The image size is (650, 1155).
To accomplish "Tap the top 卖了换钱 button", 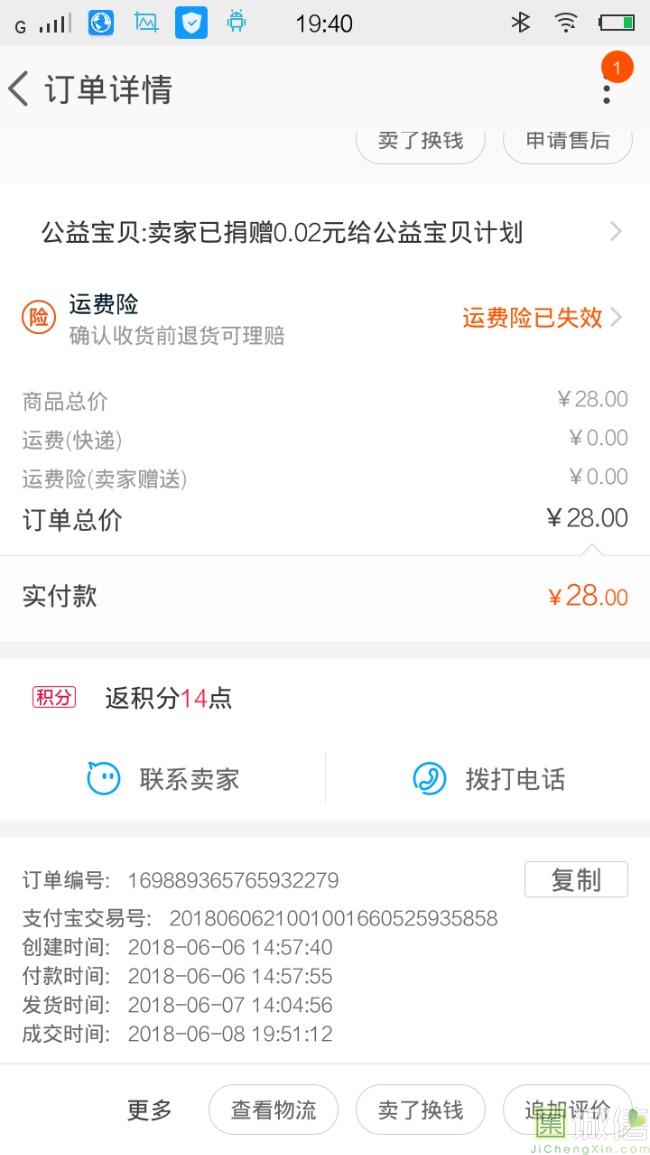I will tap(420, 142).
